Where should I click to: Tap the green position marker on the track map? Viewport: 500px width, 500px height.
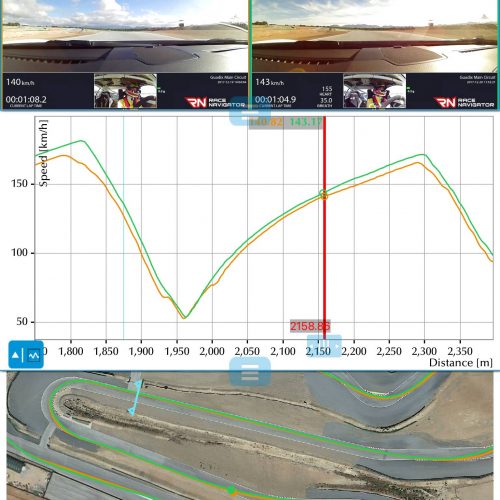[231, 490]
